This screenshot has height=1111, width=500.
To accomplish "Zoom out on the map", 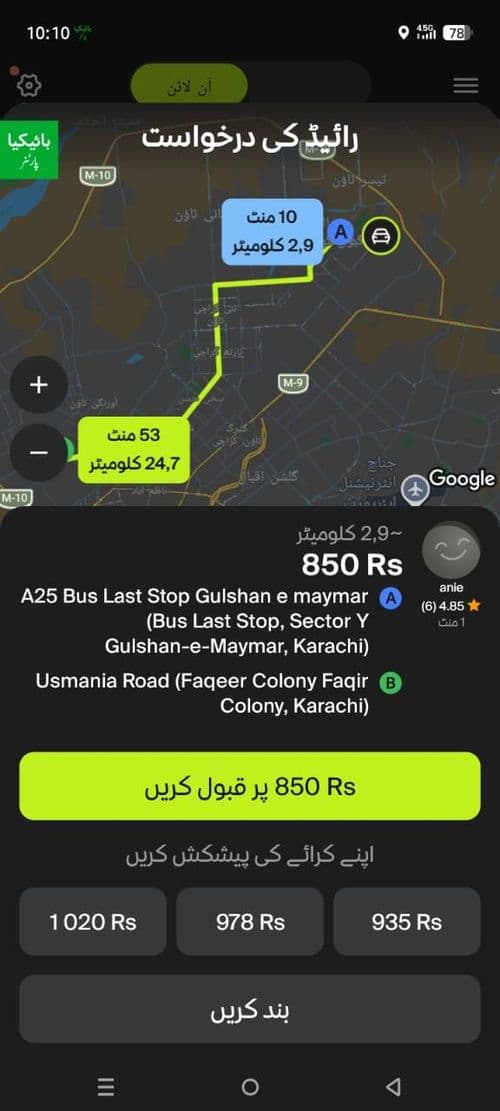I will pos(38,452).
